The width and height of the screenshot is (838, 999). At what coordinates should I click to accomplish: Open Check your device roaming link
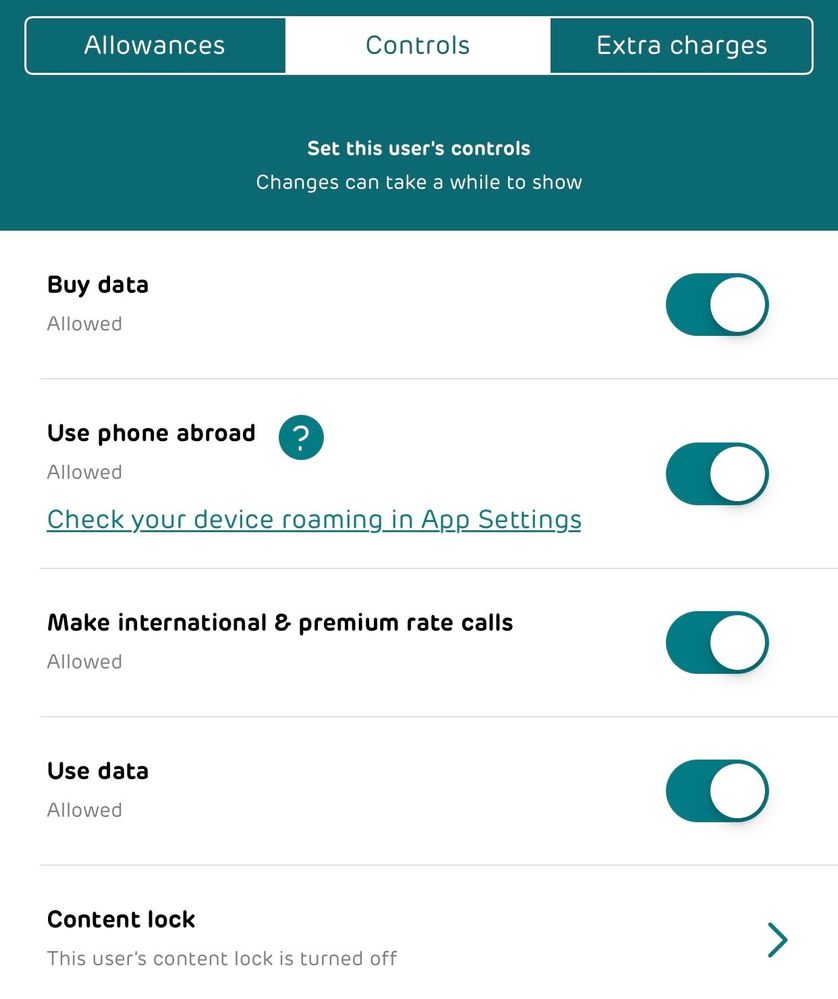(x=314, y=520)
